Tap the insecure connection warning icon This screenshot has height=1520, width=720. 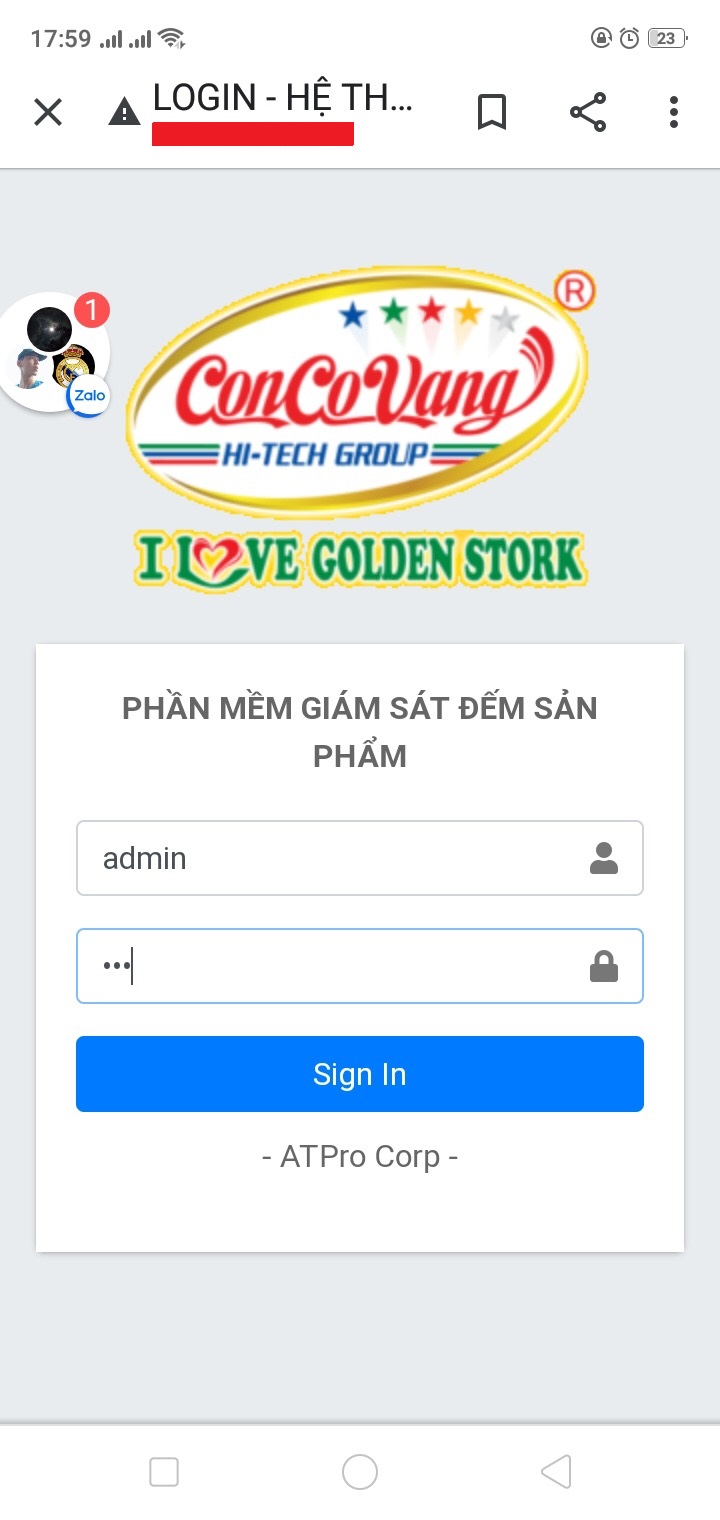pyautogui.click(x=124, y=112)
